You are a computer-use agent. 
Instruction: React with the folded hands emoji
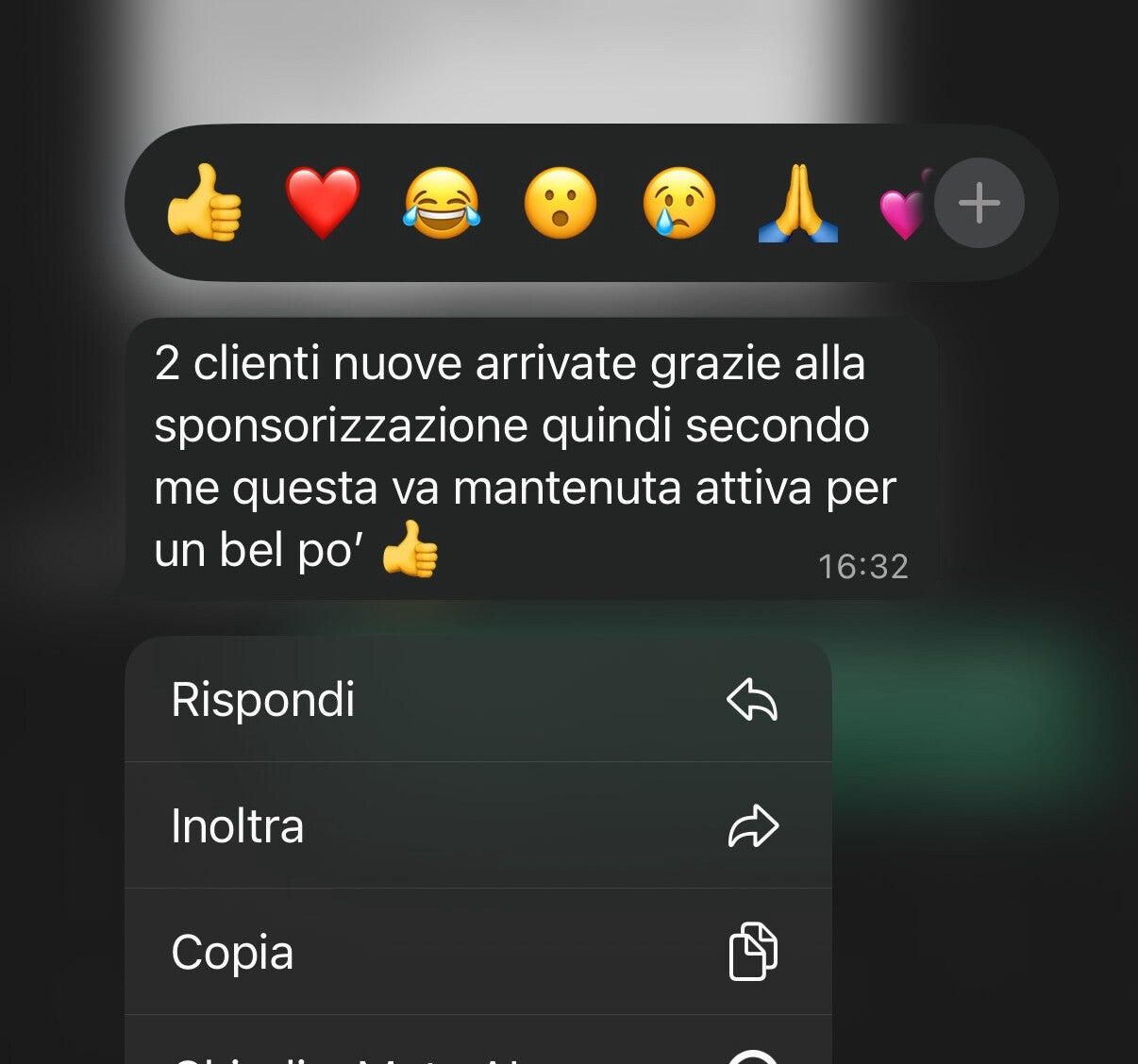coord(798,204)
